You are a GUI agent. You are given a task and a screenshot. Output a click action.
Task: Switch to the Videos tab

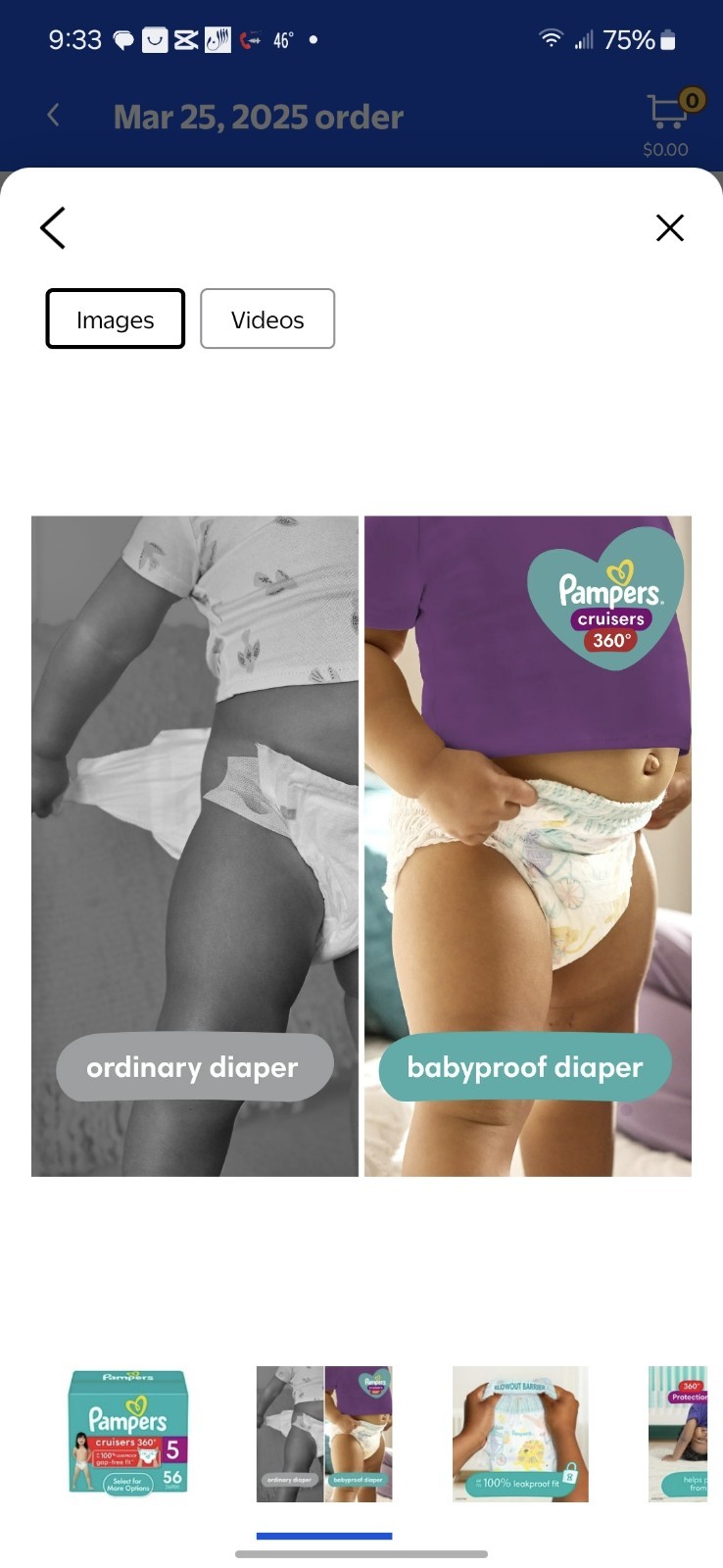point(267,319)
